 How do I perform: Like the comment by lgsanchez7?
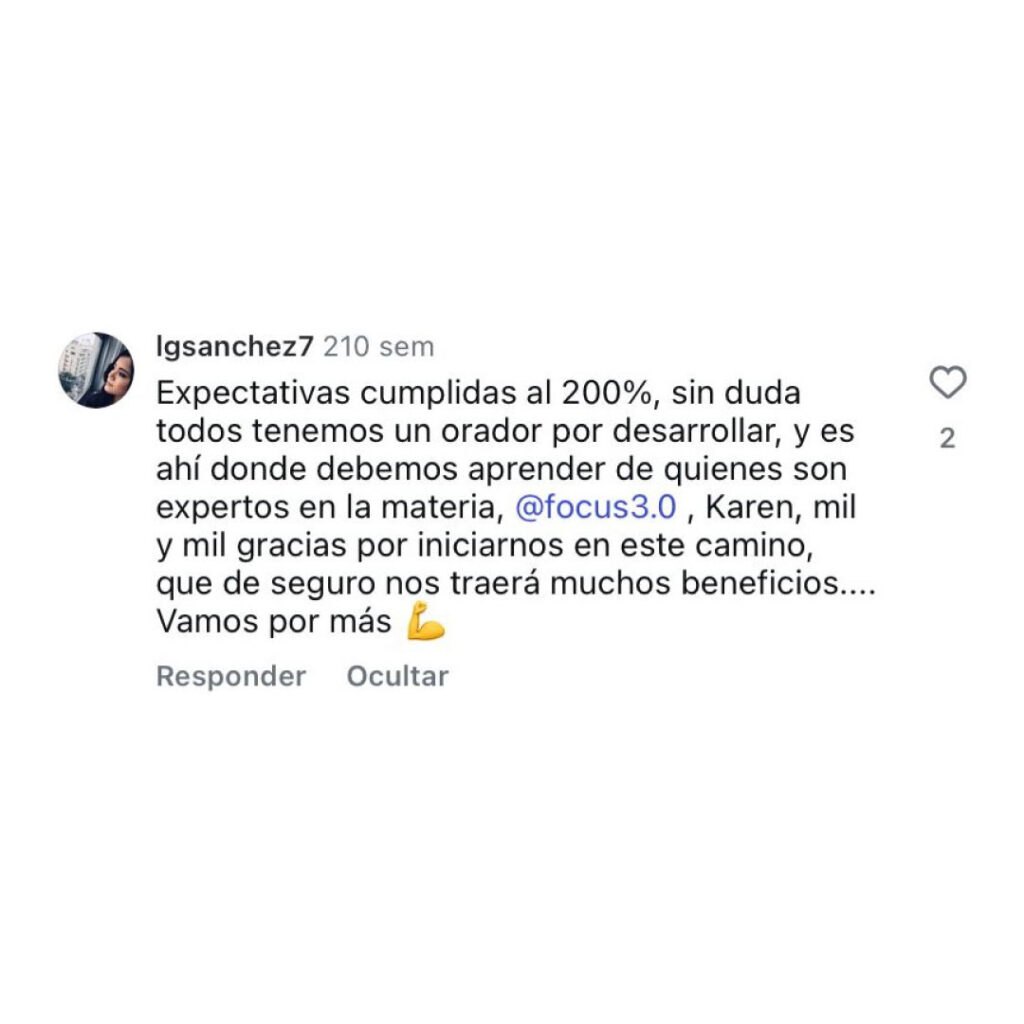(x=947, y=383)
